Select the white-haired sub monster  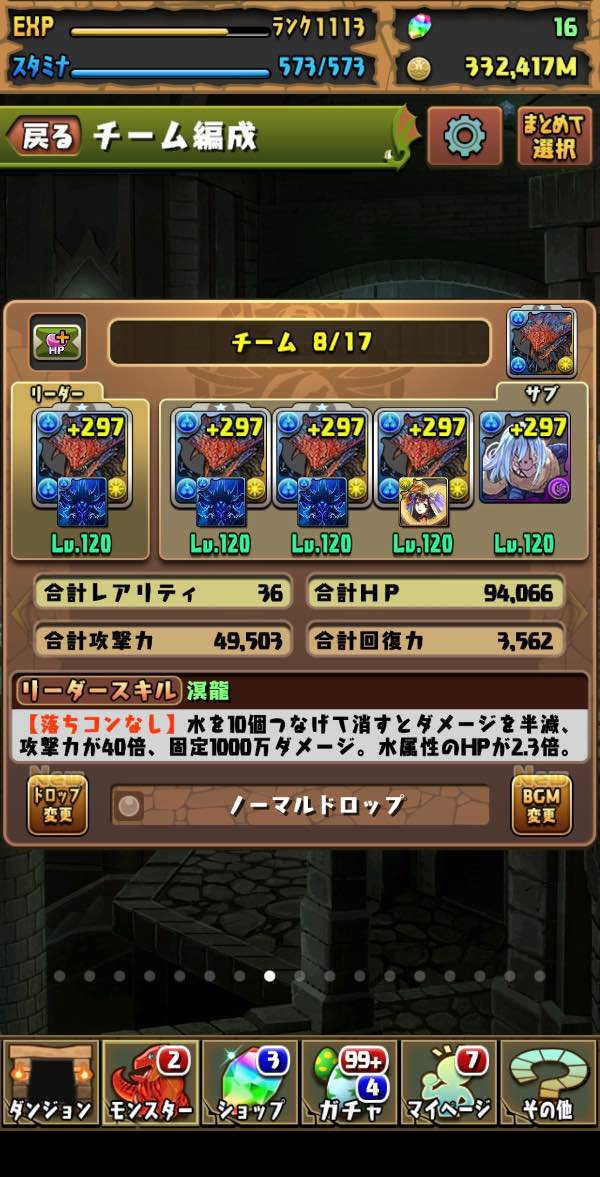pyautogui.click(x=524, y=458)
